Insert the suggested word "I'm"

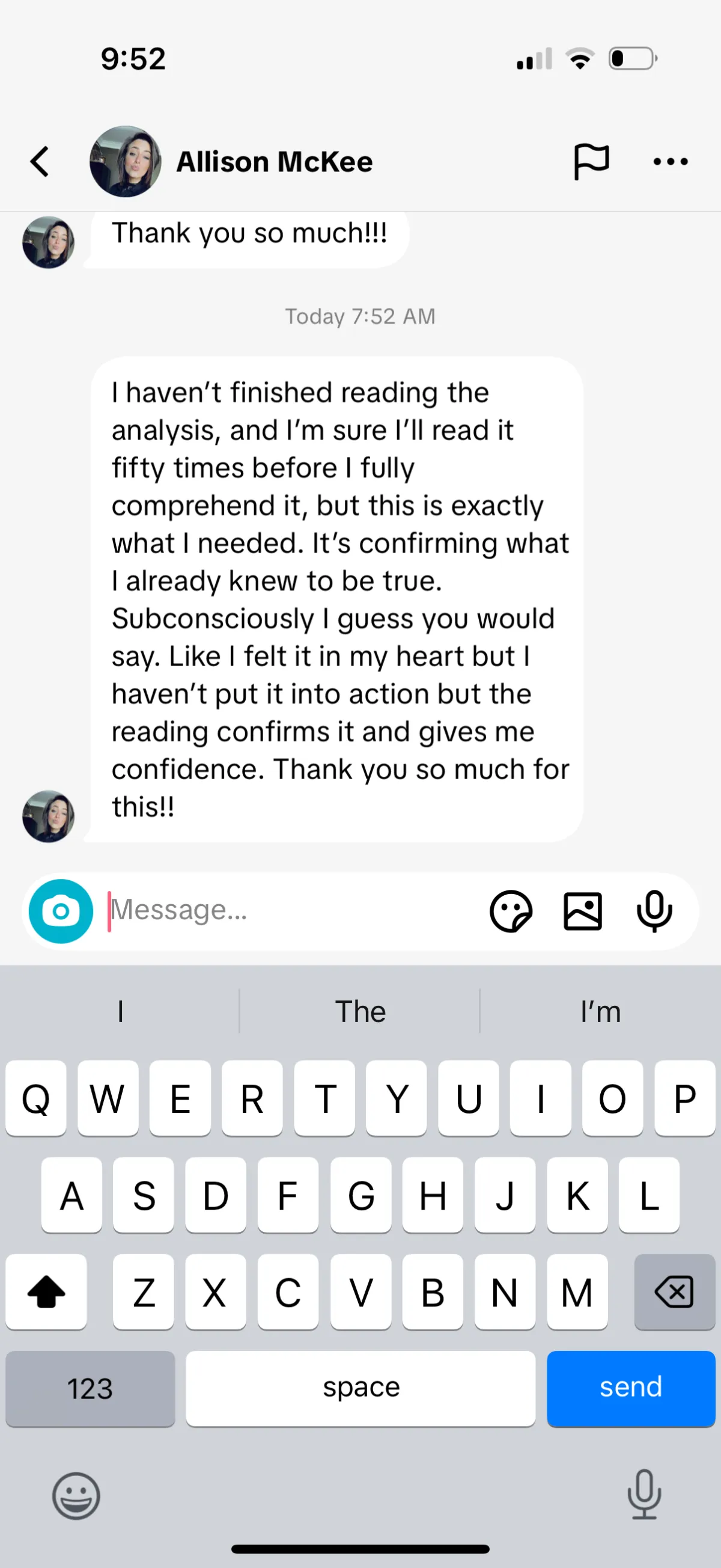click(600, 1012)
